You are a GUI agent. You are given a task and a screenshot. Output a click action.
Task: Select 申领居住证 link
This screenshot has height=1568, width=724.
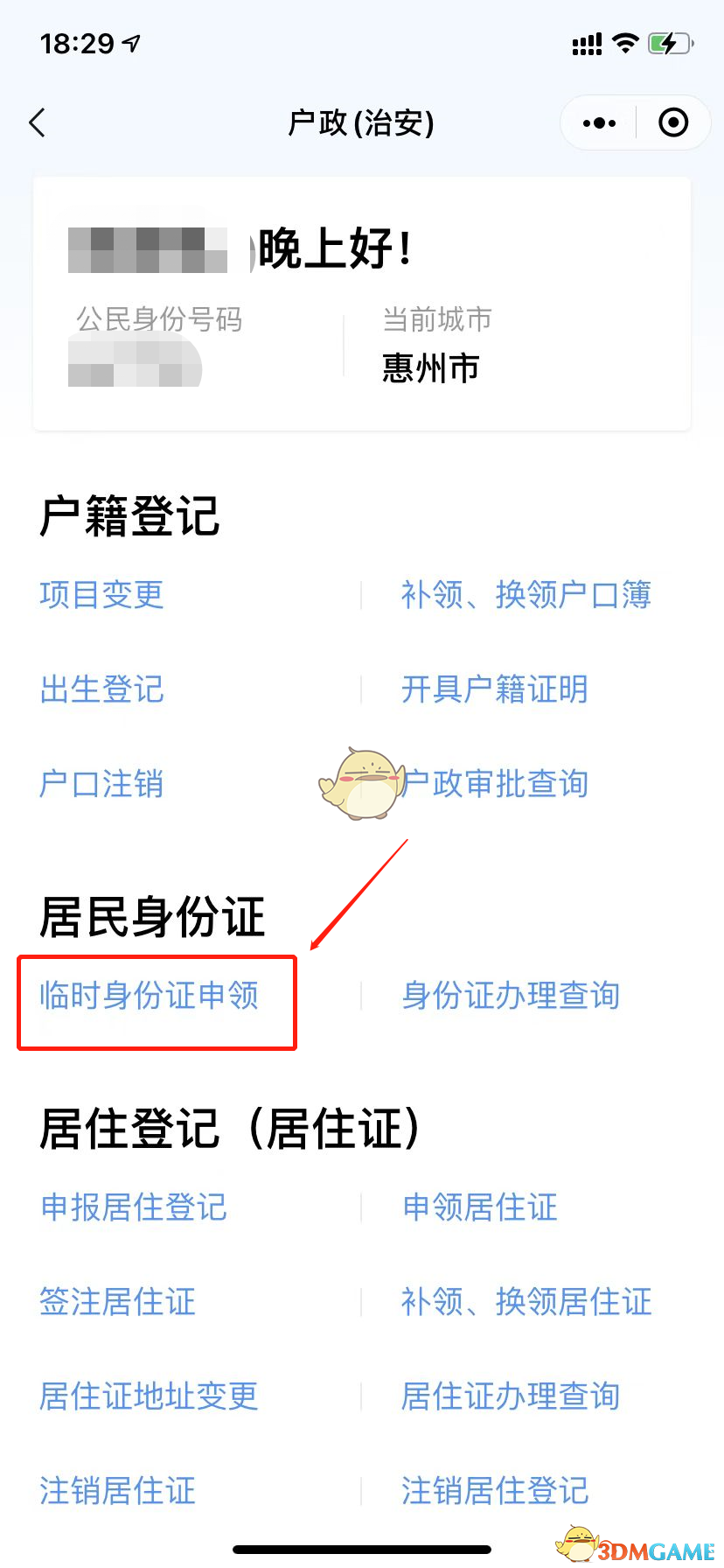click(x=479, y=1207)
